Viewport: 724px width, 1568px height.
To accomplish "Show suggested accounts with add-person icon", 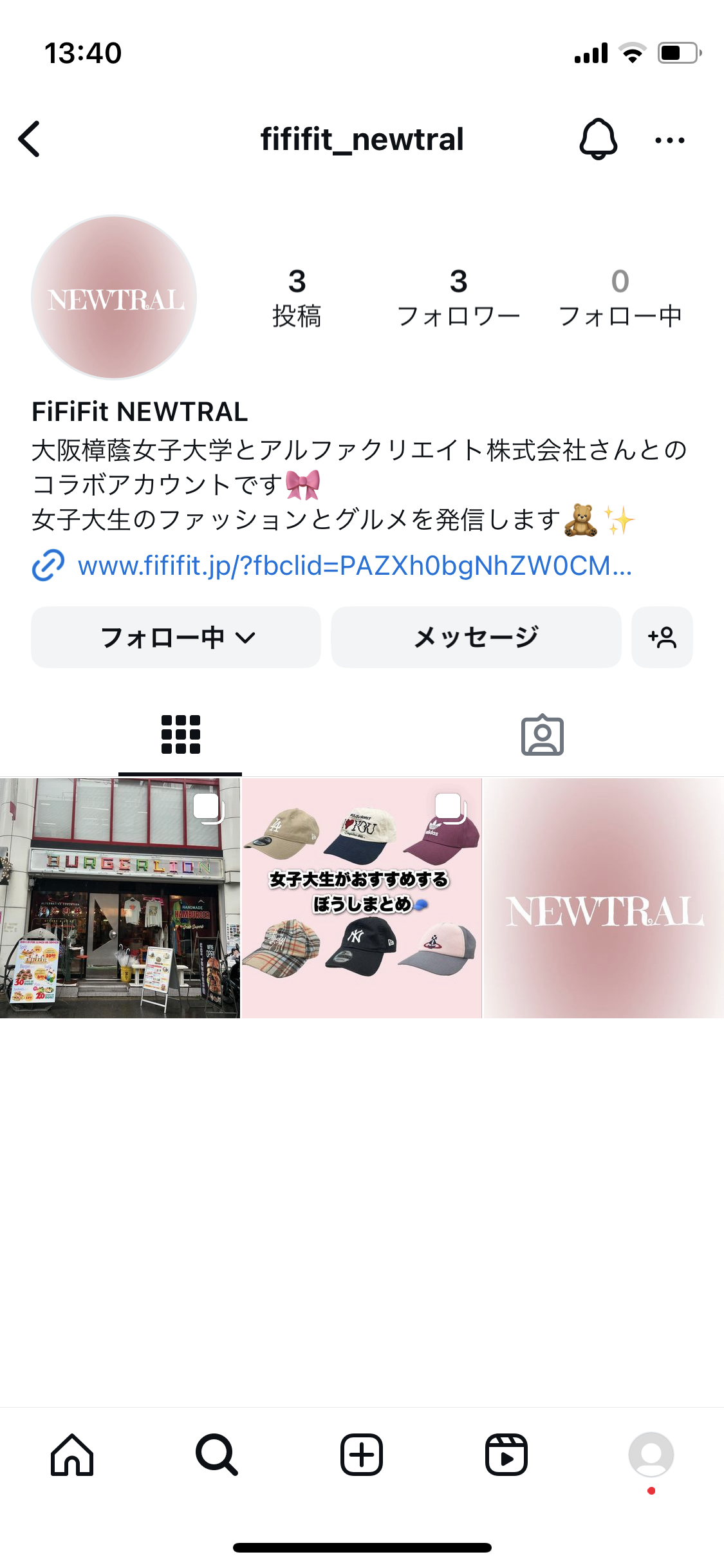I will [x=662, y=637].
